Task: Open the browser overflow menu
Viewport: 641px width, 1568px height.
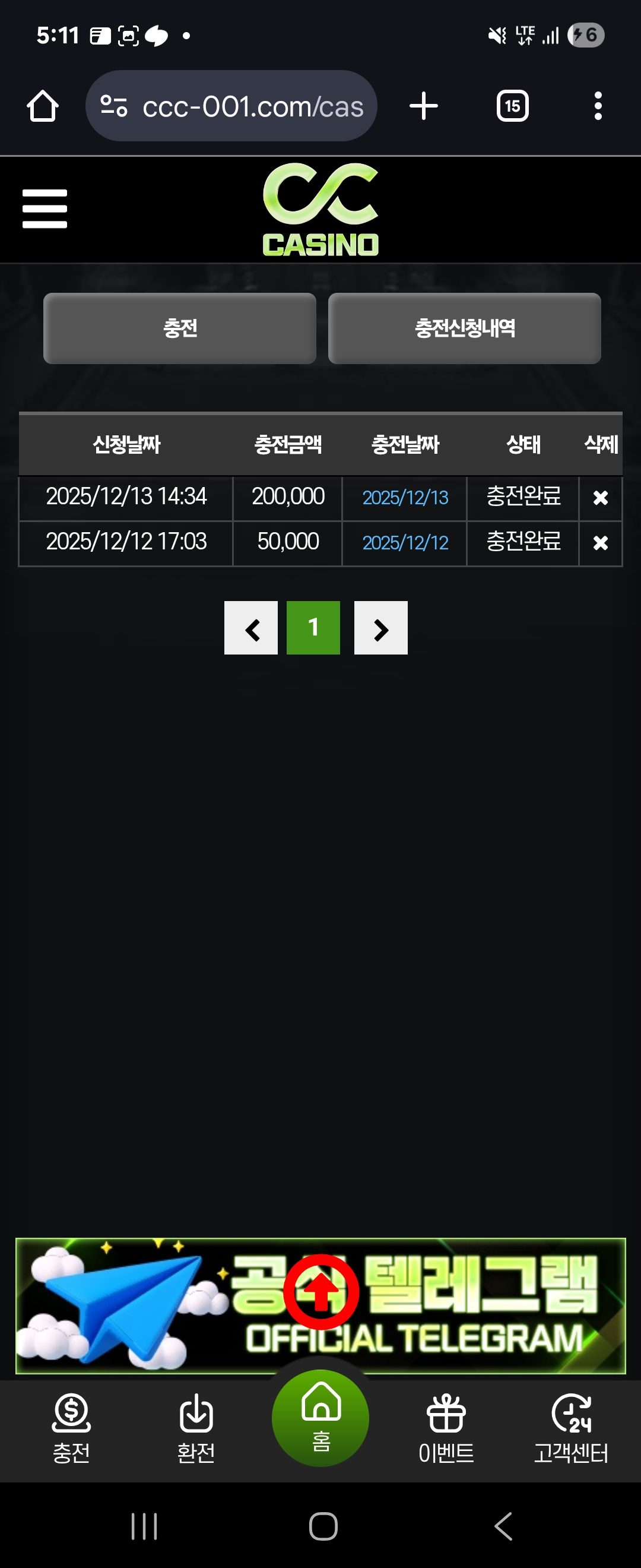Action: pyautogui.click(x=598, y=106)
